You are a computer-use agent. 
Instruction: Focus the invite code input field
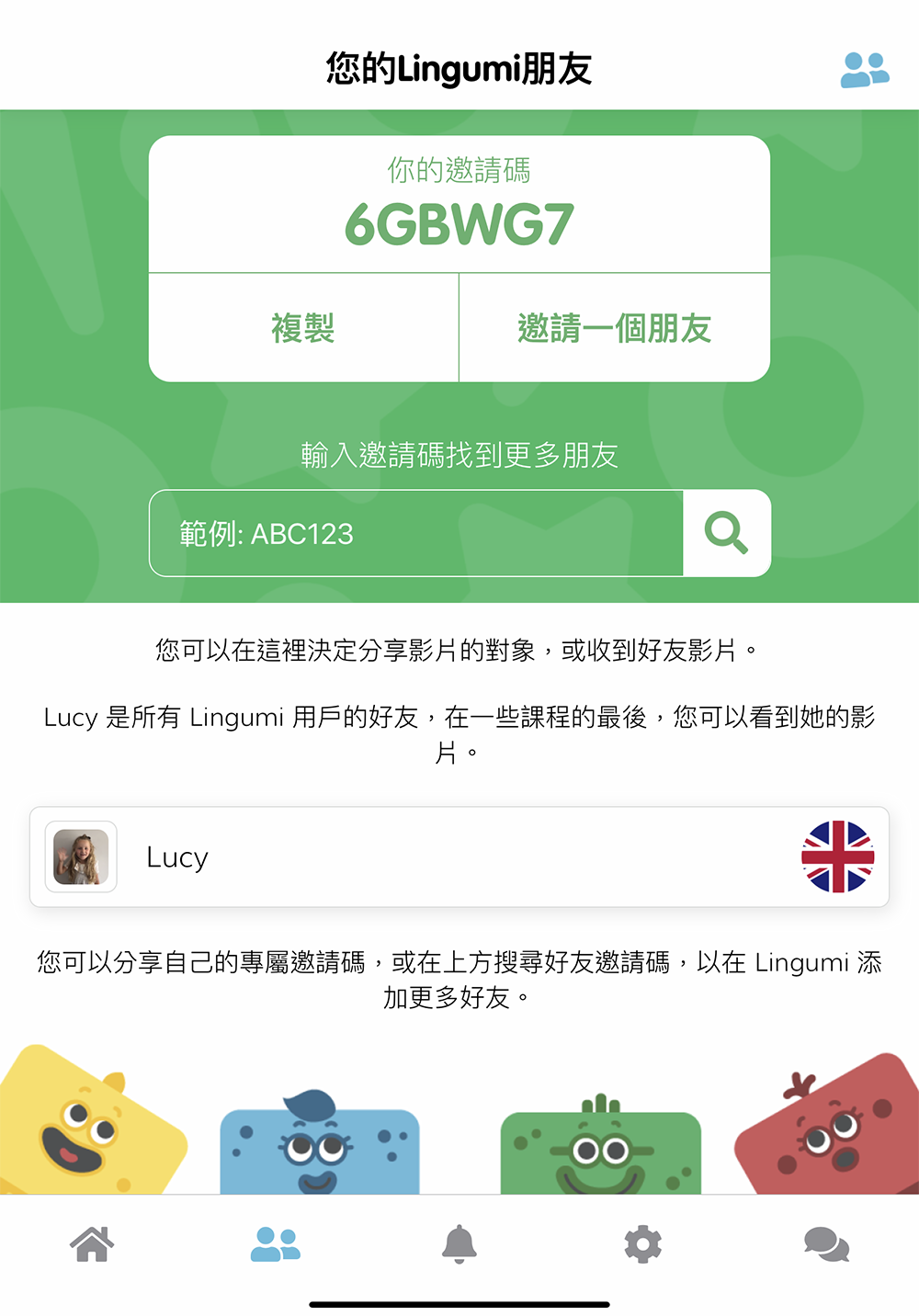[415, 534]
